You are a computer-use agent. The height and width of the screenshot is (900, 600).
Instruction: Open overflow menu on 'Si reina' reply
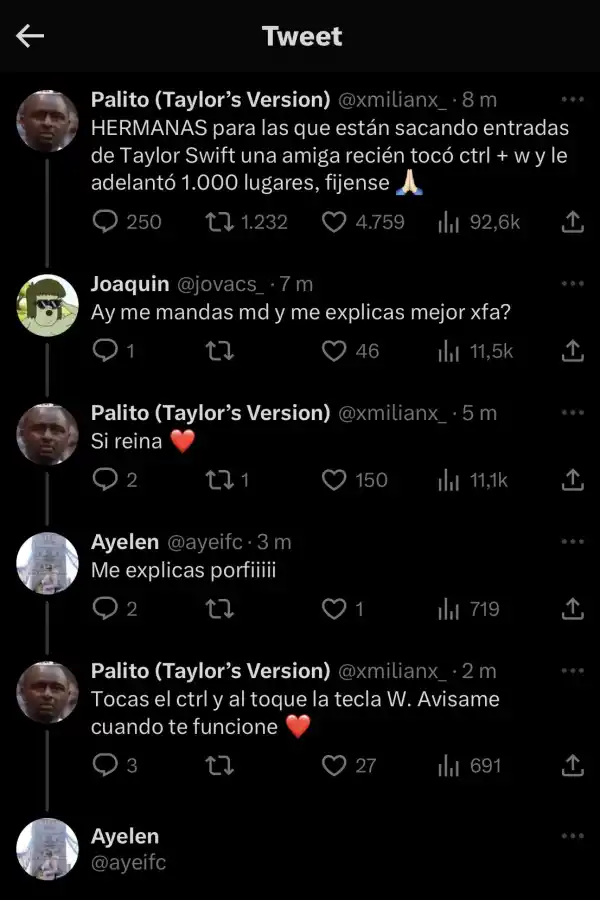point(572,413)
